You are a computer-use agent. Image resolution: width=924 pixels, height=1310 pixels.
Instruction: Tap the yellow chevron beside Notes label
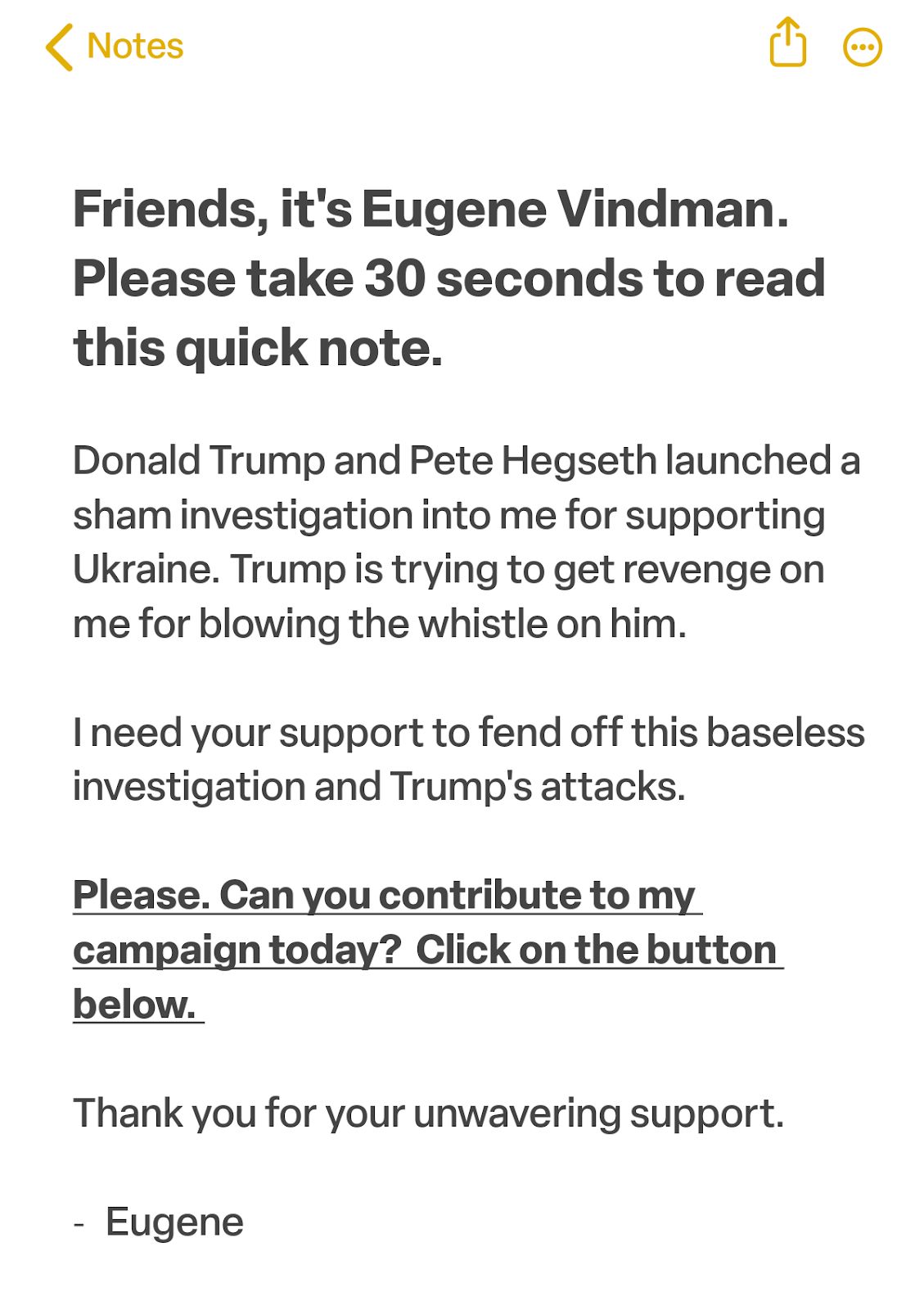[x=56, y=47]
